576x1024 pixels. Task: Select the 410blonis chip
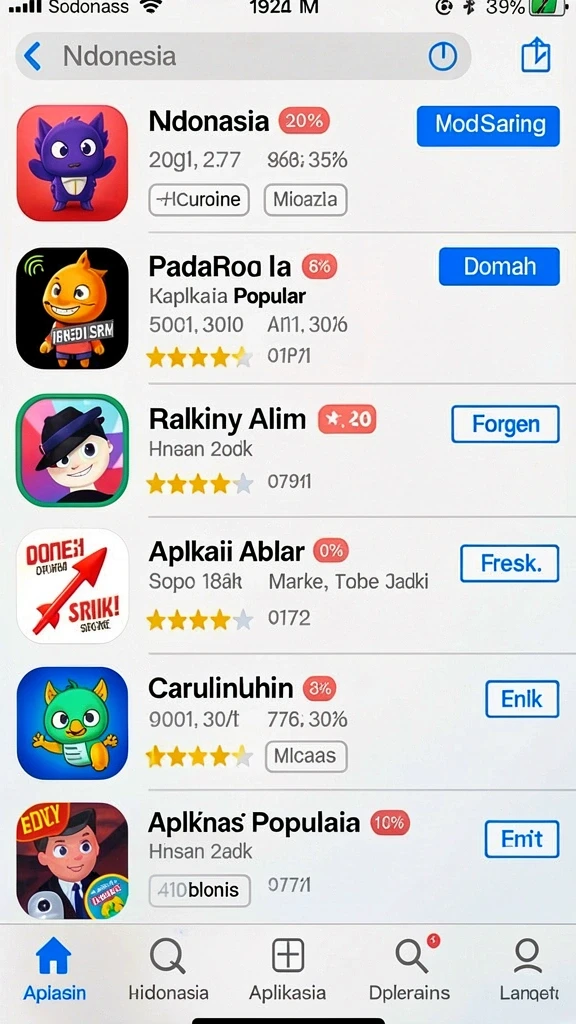point(199,890)
